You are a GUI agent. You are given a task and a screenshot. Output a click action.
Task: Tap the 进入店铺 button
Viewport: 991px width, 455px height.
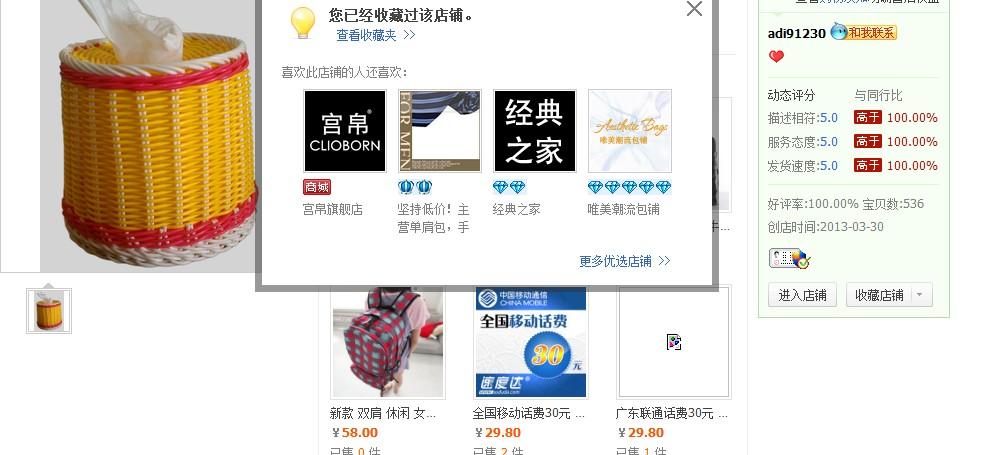pyautogui.click(x=802, y=295)
